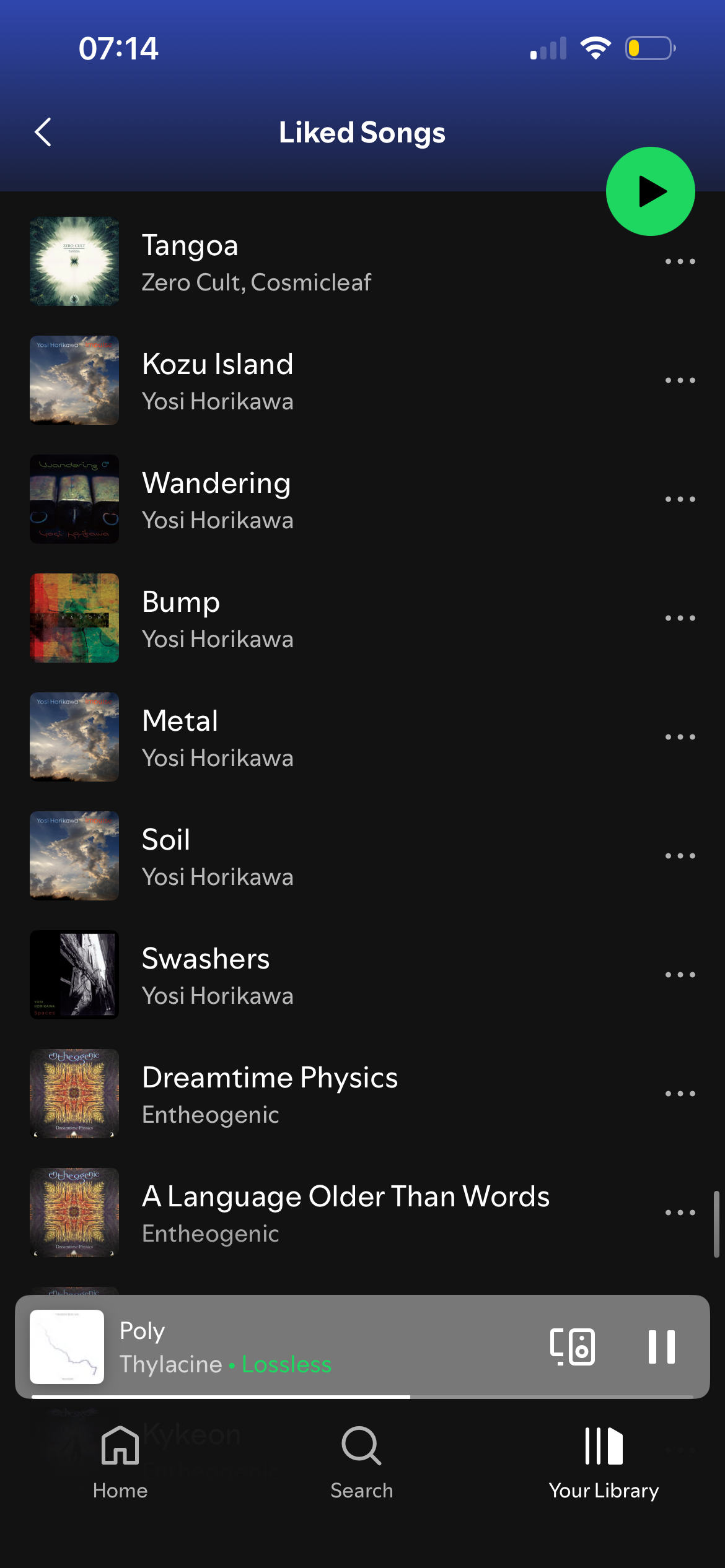
Task: Pause the currently playing song Poly
Action: point(661,1346)
